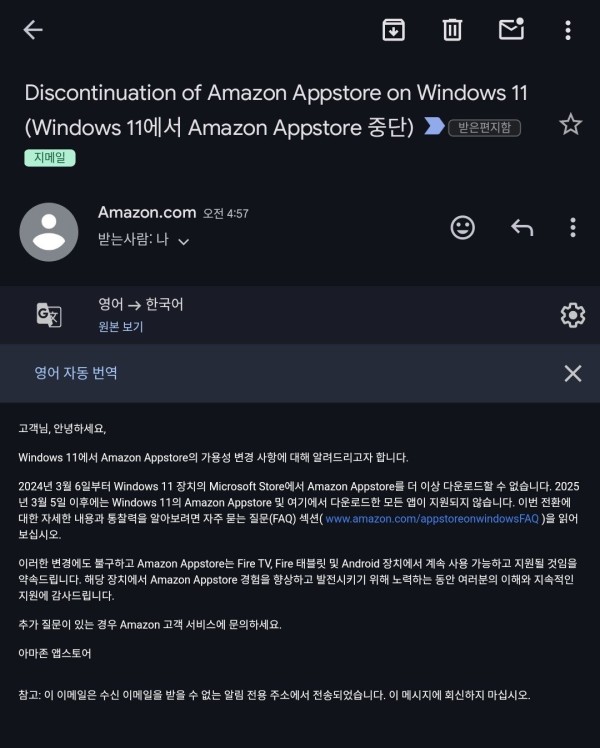Archive this Amazon Appstore email
The width and height of the screenshot is (600, 748).
tap(394, 30)
